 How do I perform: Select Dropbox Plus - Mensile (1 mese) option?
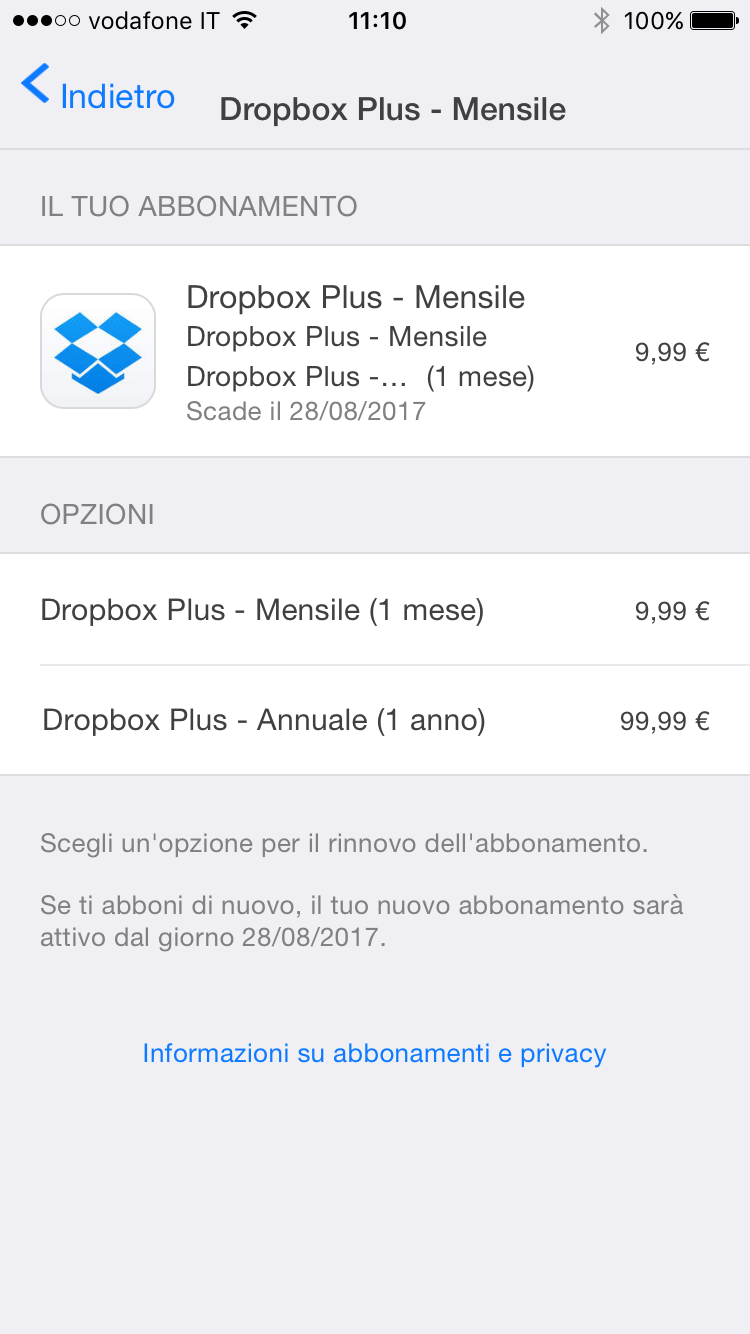click(374, 610)
